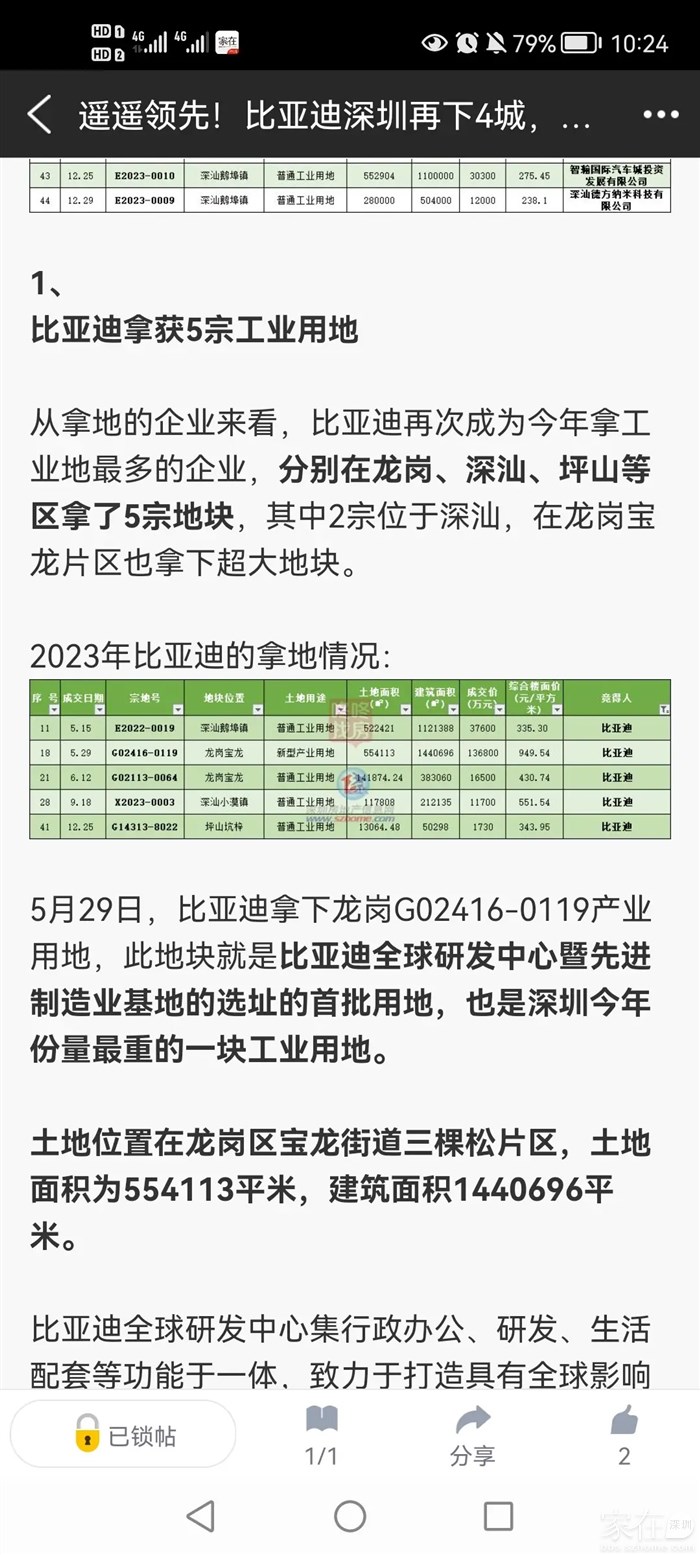Share this post via 分享
The width and height of the screenshot is (700, 1555).
(472, 1435)
